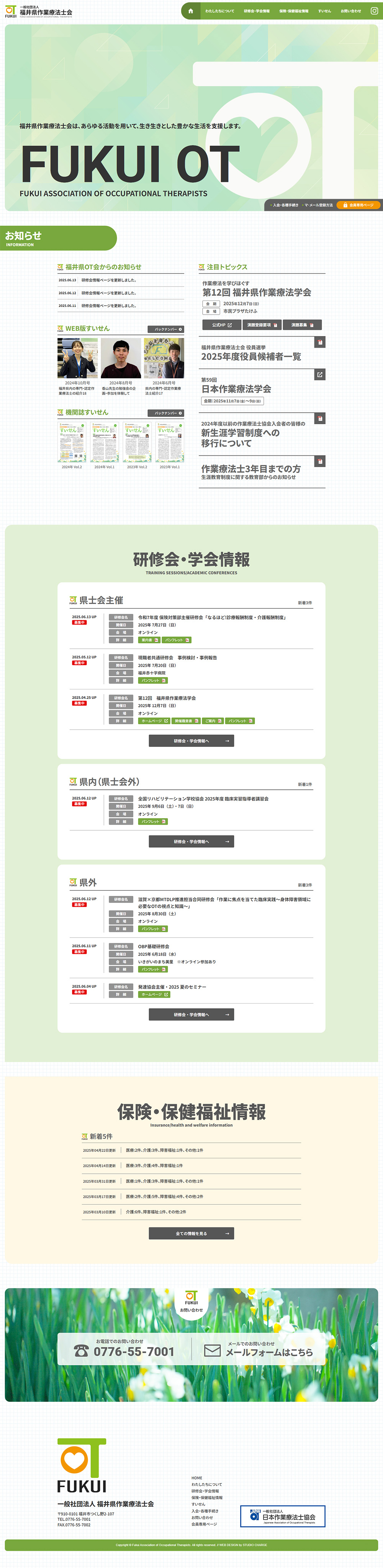Open the すいせん menu item
Image resolution: width=383 pixels, height=1568 pixels.
coord(324,11)
